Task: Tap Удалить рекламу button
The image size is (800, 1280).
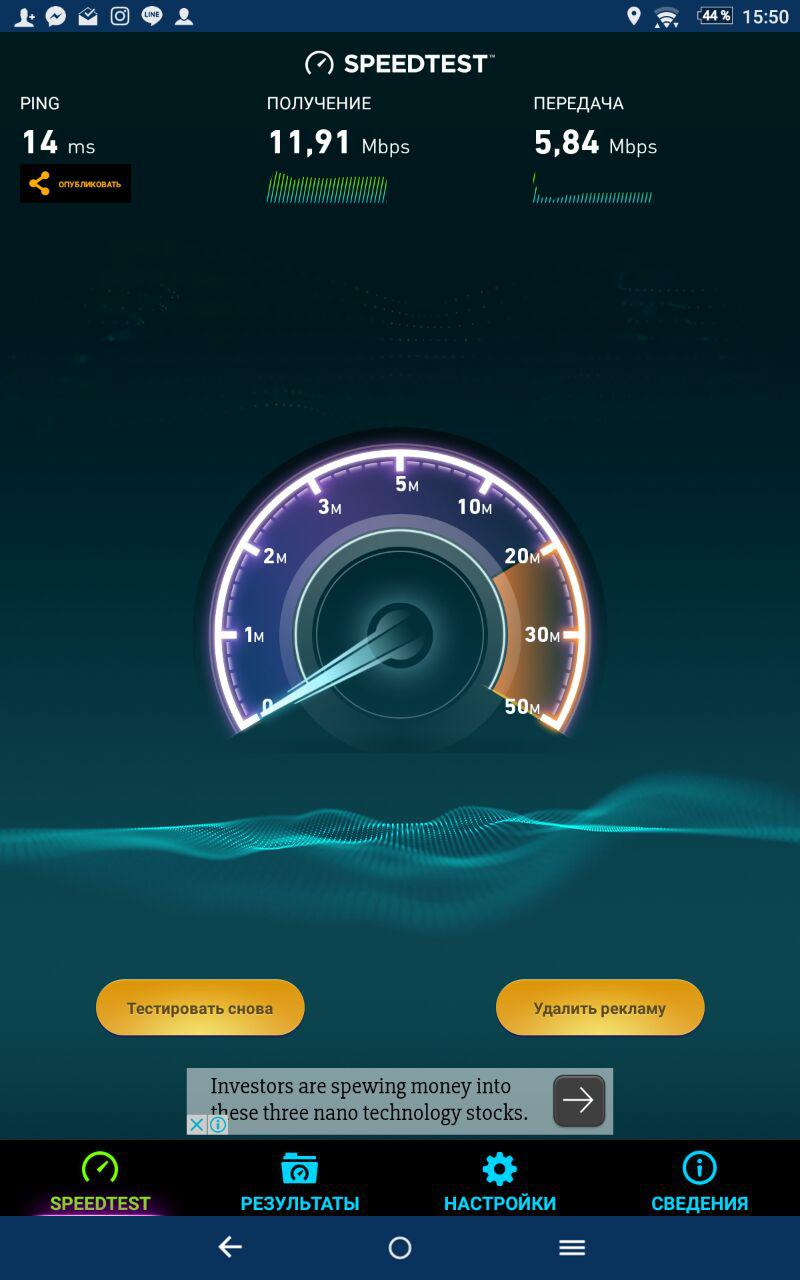Action: 600,1008
